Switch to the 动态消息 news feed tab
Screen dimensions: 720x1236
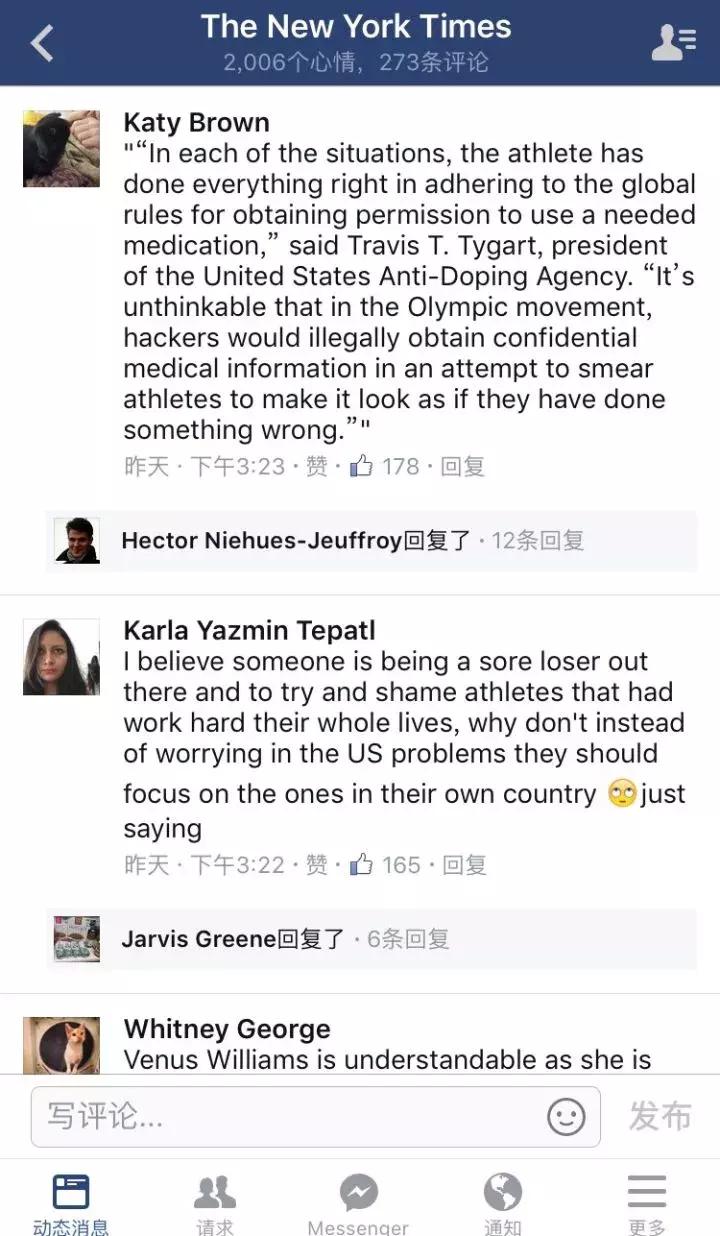point(71,1203)
